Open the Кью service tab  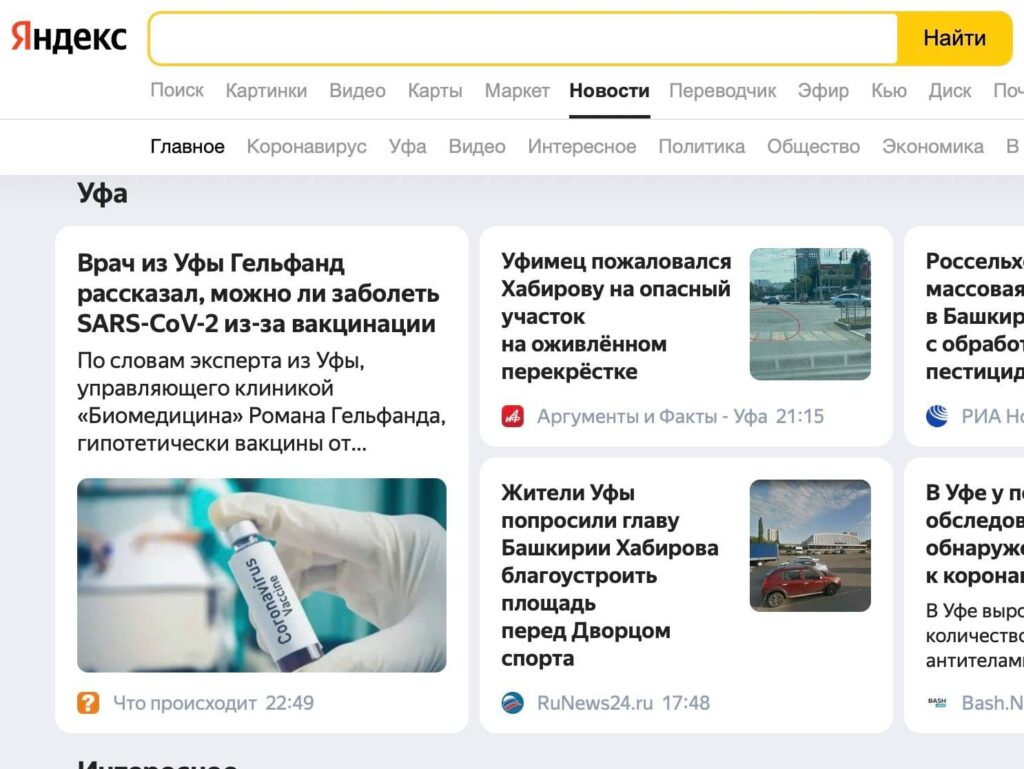point(888,90)
